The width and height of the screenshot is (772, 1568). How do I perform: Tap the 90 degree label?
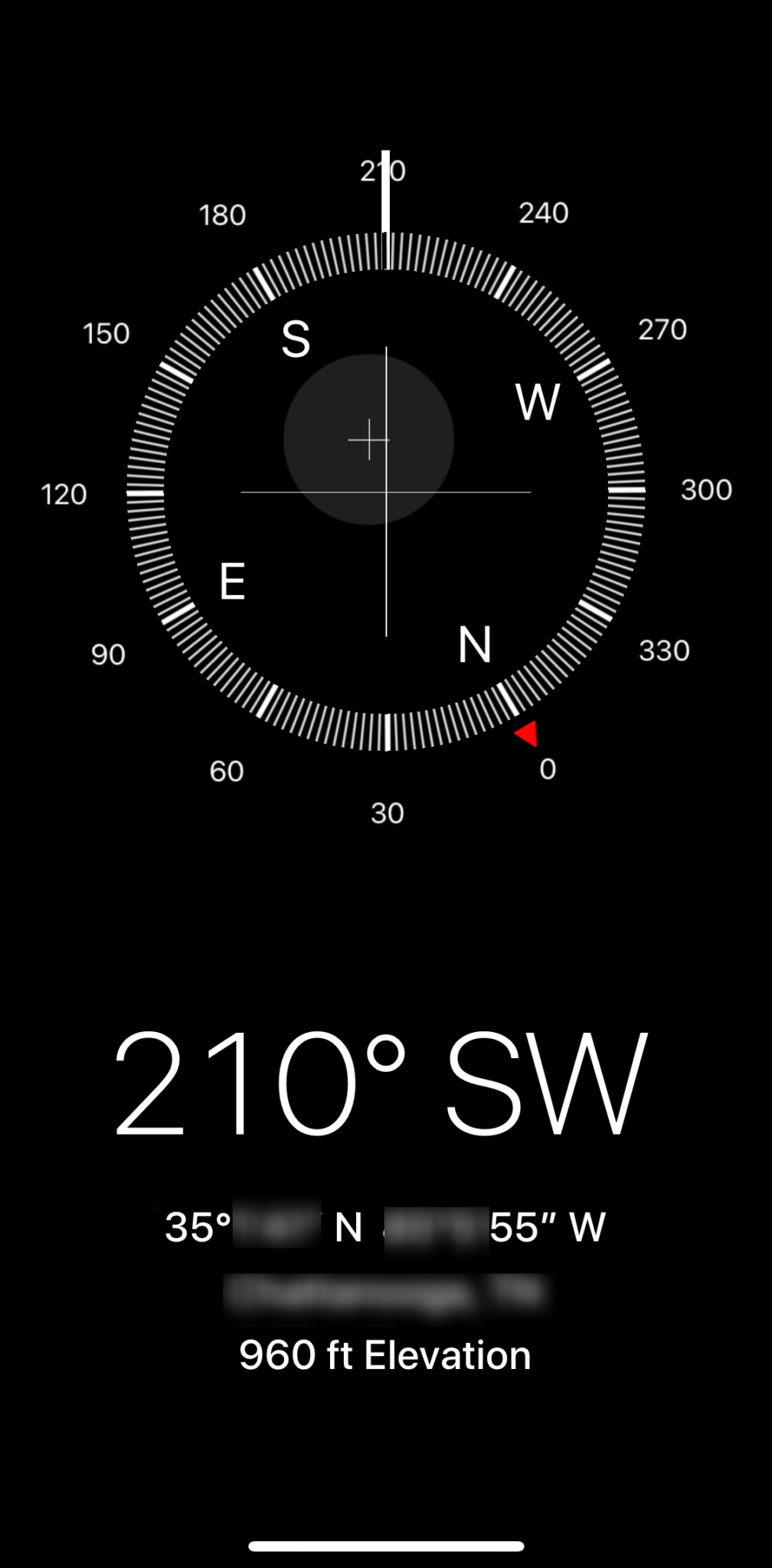point(107,654)
